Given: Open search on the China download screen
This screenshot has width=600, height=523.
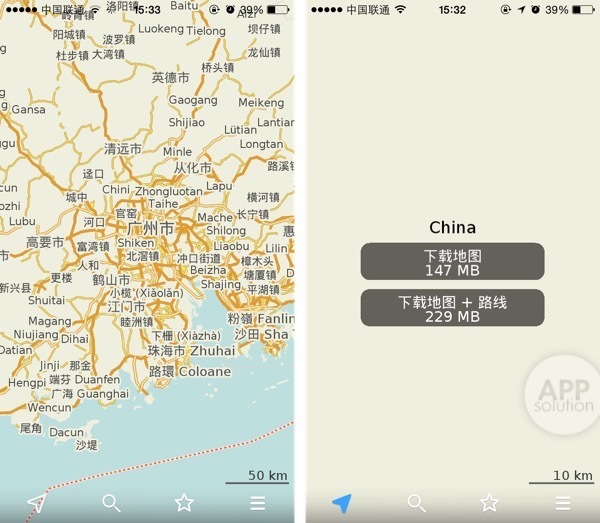Looking at the screenshot, I should click(416, 503).
